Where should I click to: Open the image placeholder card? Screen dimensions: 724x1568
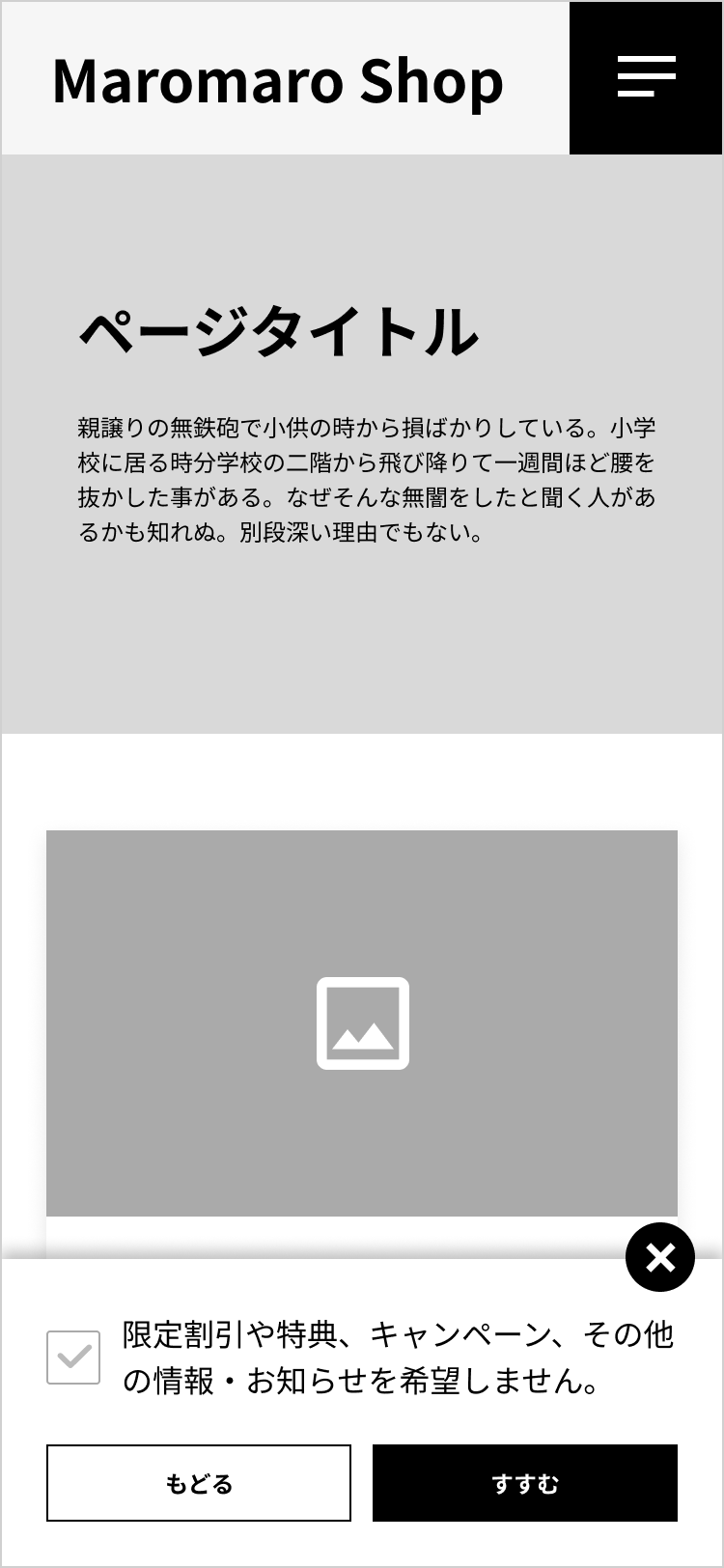[362, 1023]
